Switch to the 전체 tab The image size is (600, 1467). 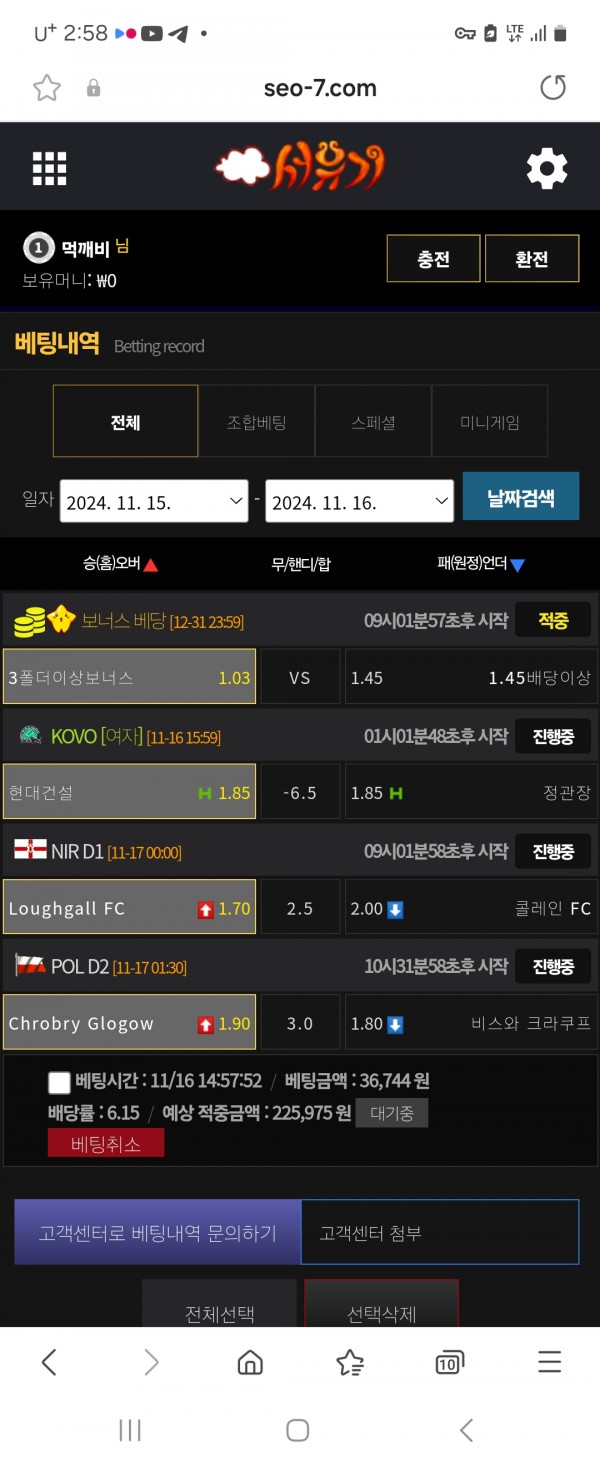pyautogui.click(x=125, y=421)
